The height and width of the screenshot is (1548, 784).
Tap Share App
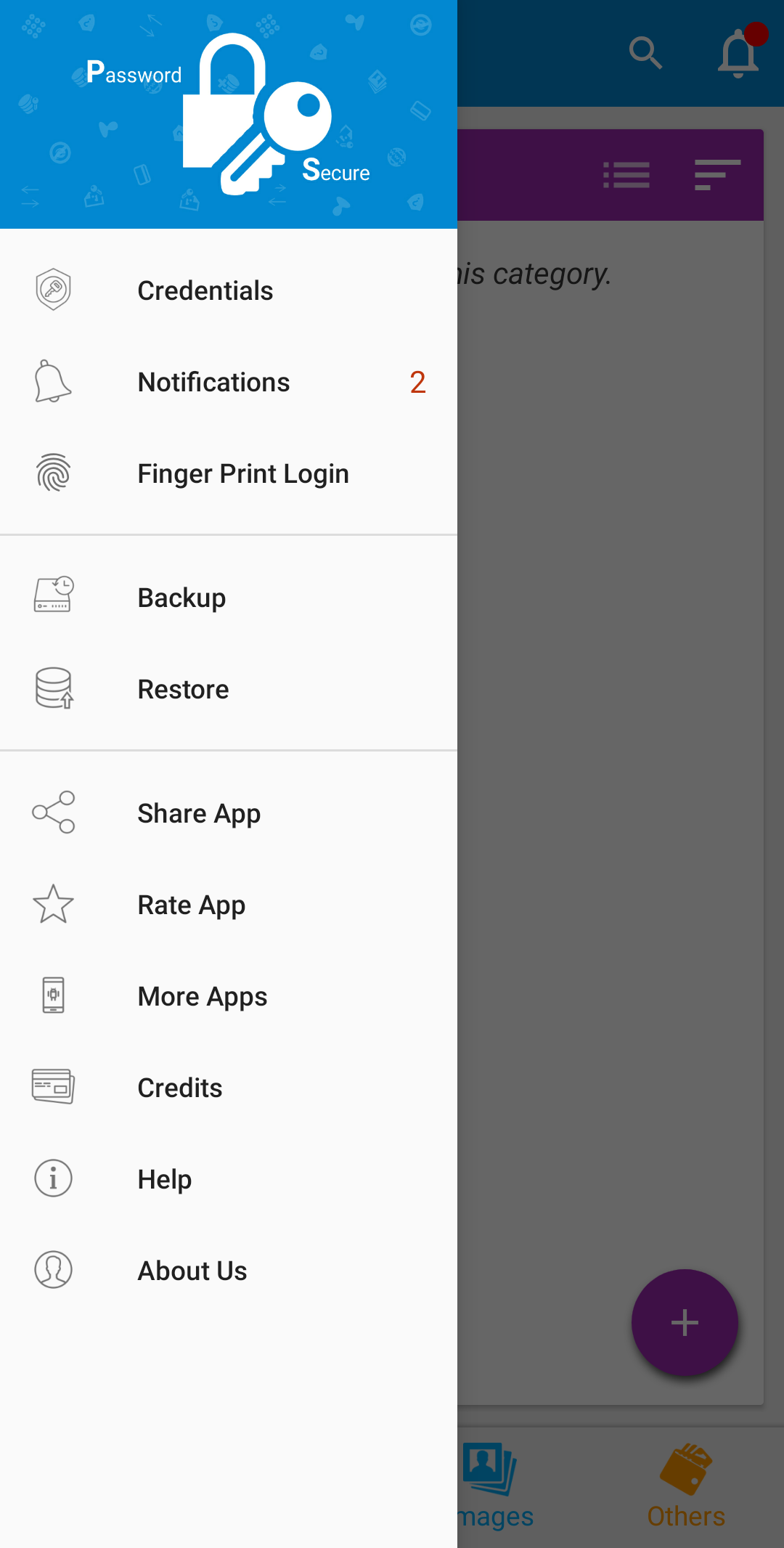[x=199, y=813]
